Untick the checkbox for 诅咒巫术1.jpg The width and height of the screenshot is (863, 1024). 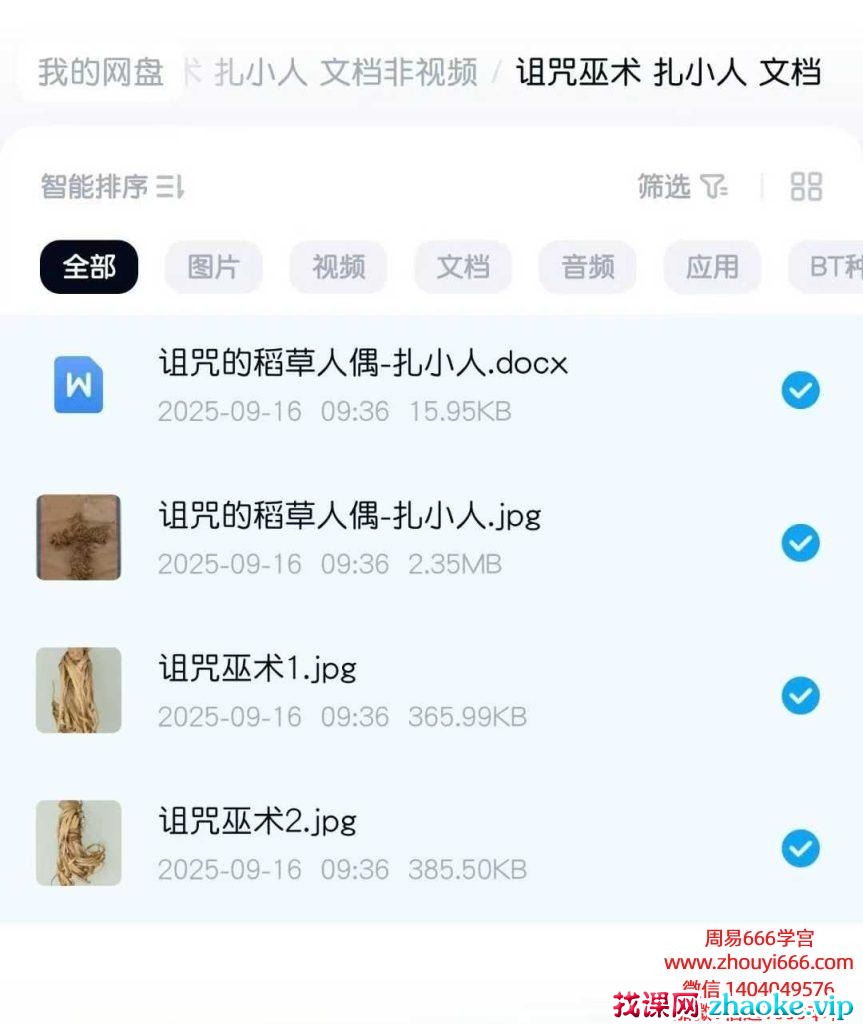(x=800, y=696)
